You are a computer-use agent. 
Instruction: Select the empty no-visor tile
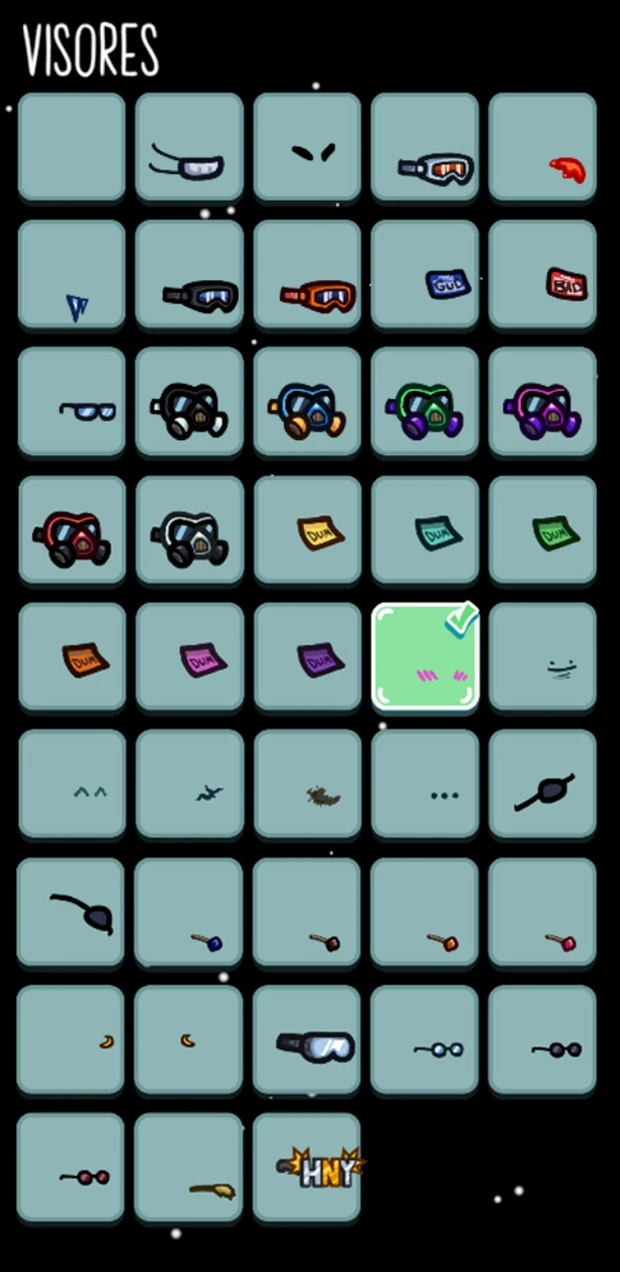coord(72,147)
